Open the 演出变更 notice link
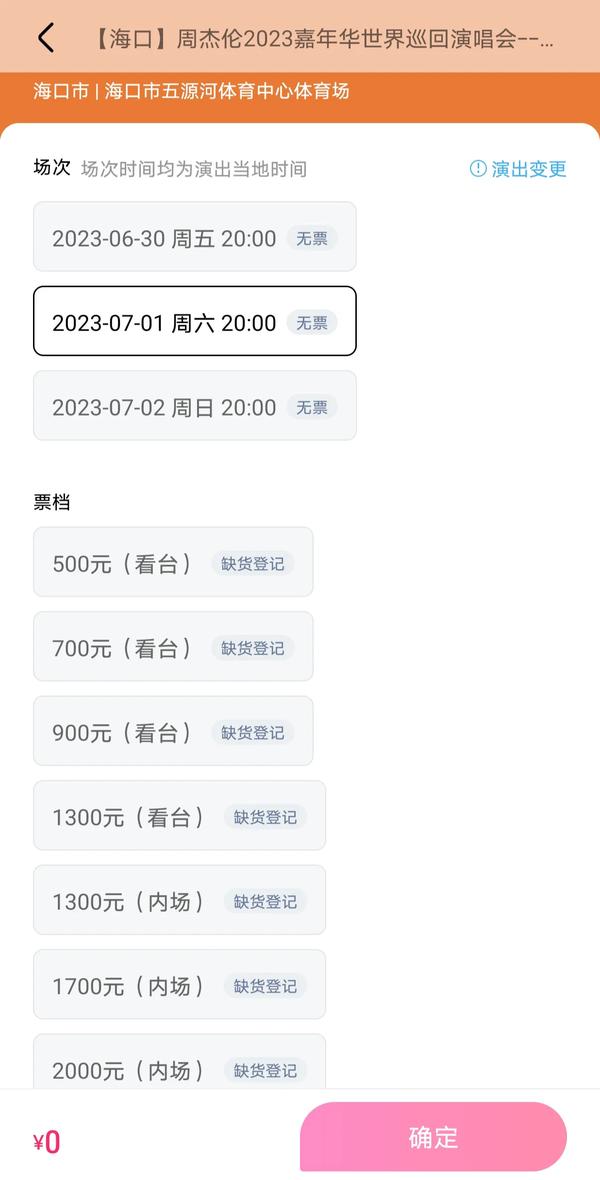Screen dimensions: 600x1180 point(518,169)
